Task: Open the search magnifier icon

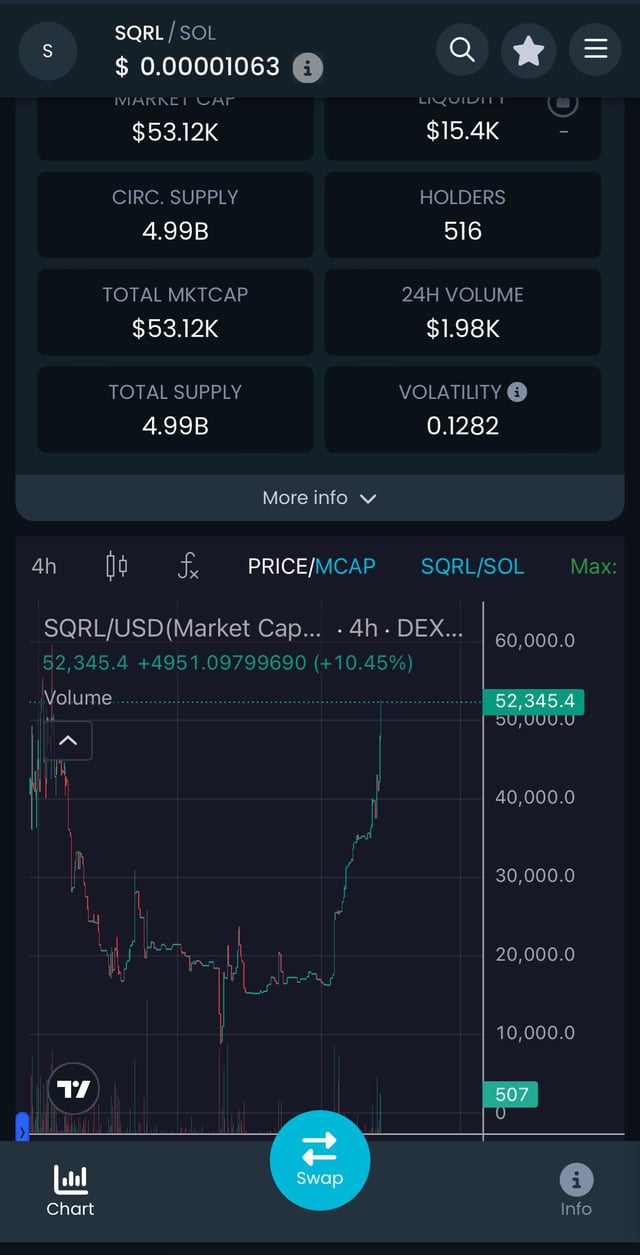Action: 462,49
